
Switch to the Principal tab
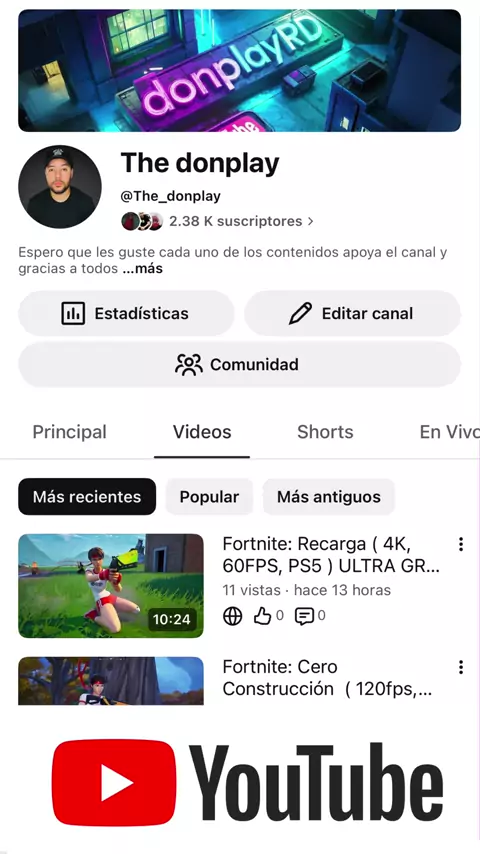pos(70,432)
